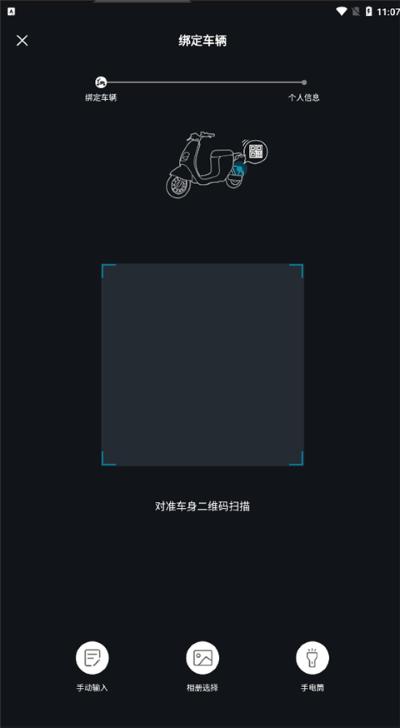Close the 绑定车辆 screen
Viewport: 400px width, 728px height.
(22, 40)
